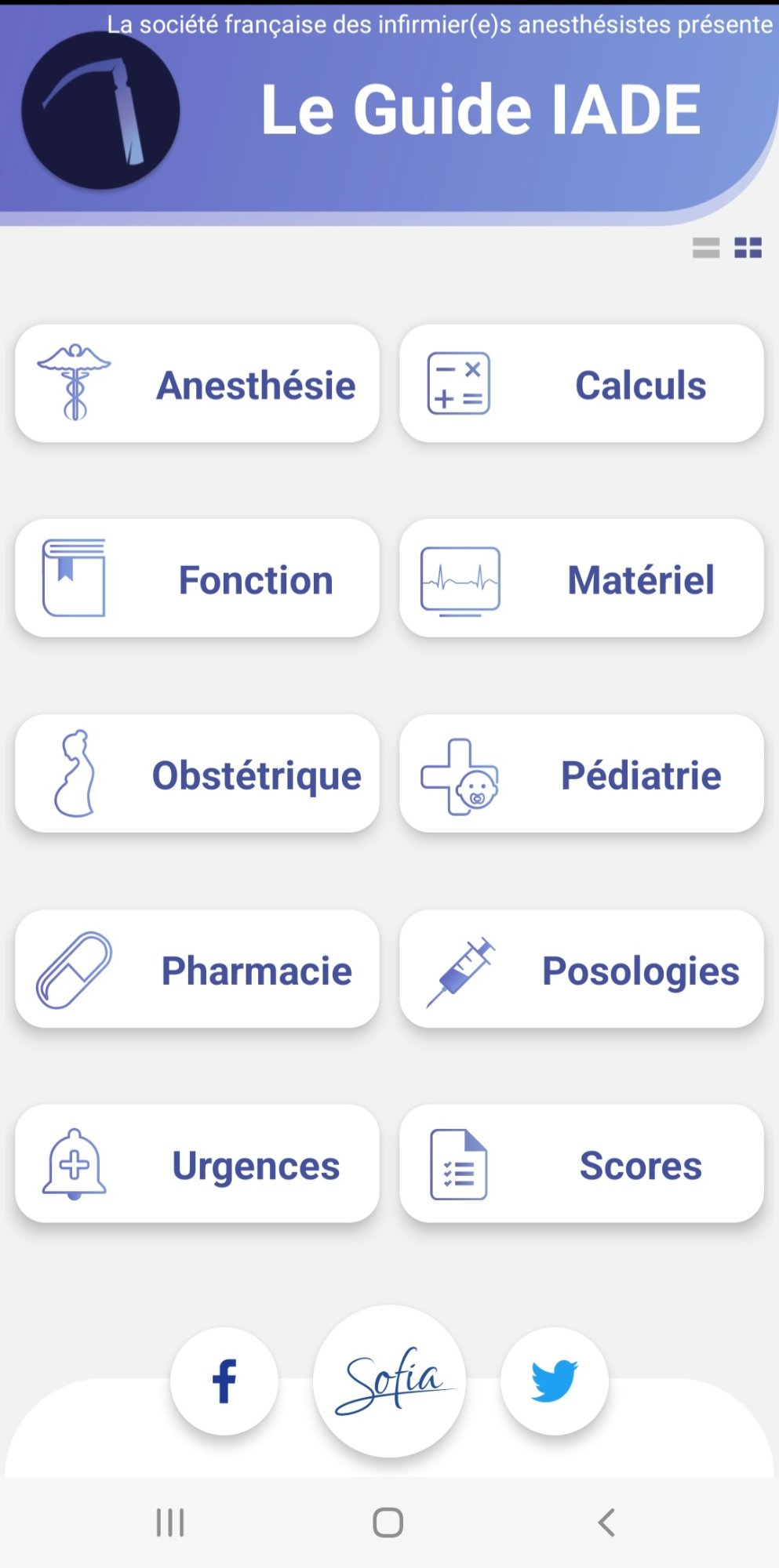This screenshot has height=1568, width=779.
Task: Select the Obstétrique category
Action: tap(197, 774)
